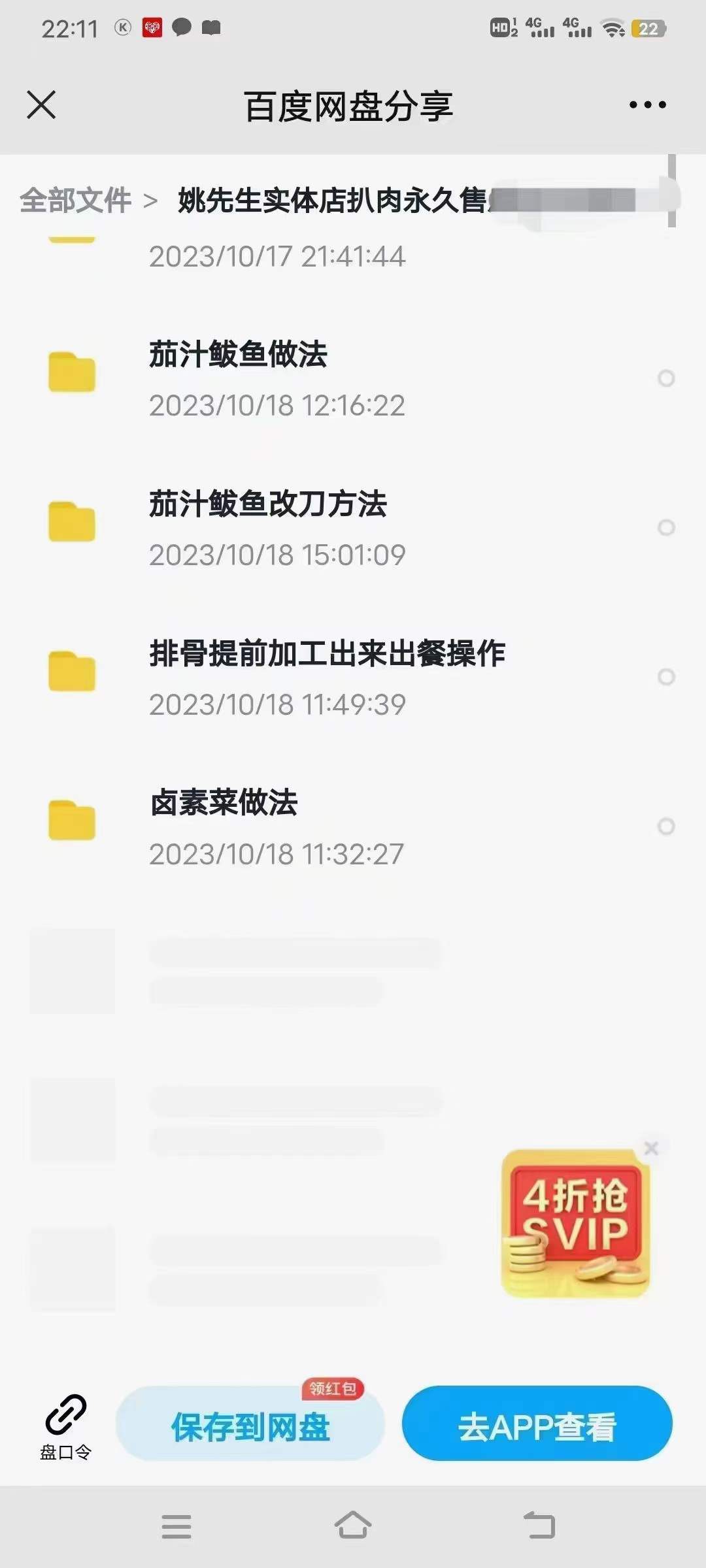This screenshot has height=1568, width=706.
Task: Mark the 卤素菜做法 folder as selected
Action: 666,826
